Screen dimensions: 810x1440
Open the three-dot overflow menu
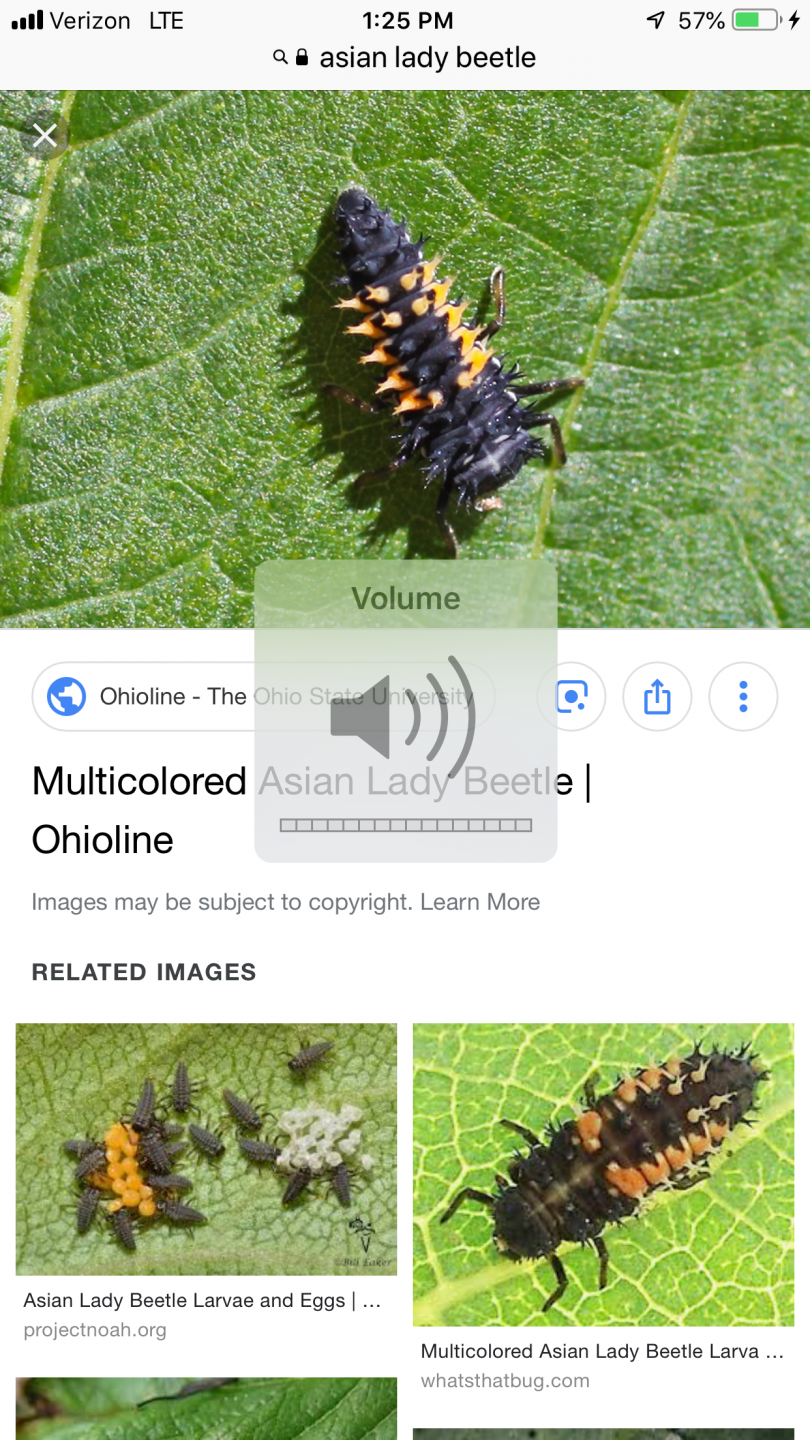743,696
